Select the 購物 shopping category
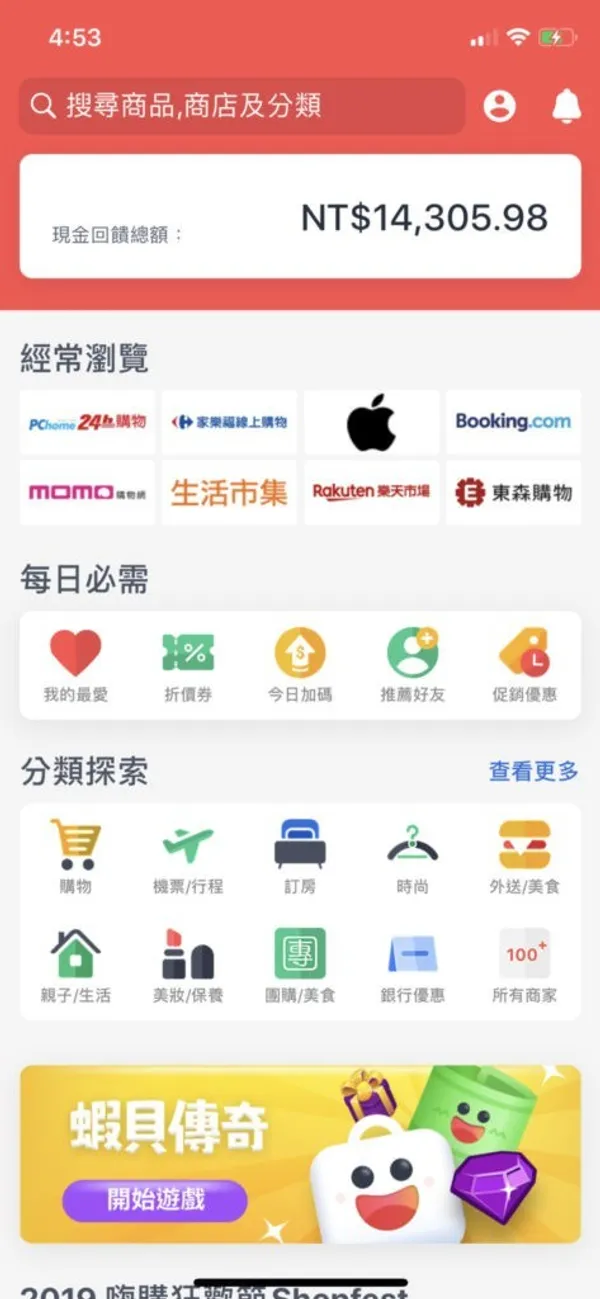Viewport: 600px width, 1299px height. click(75, 855)
